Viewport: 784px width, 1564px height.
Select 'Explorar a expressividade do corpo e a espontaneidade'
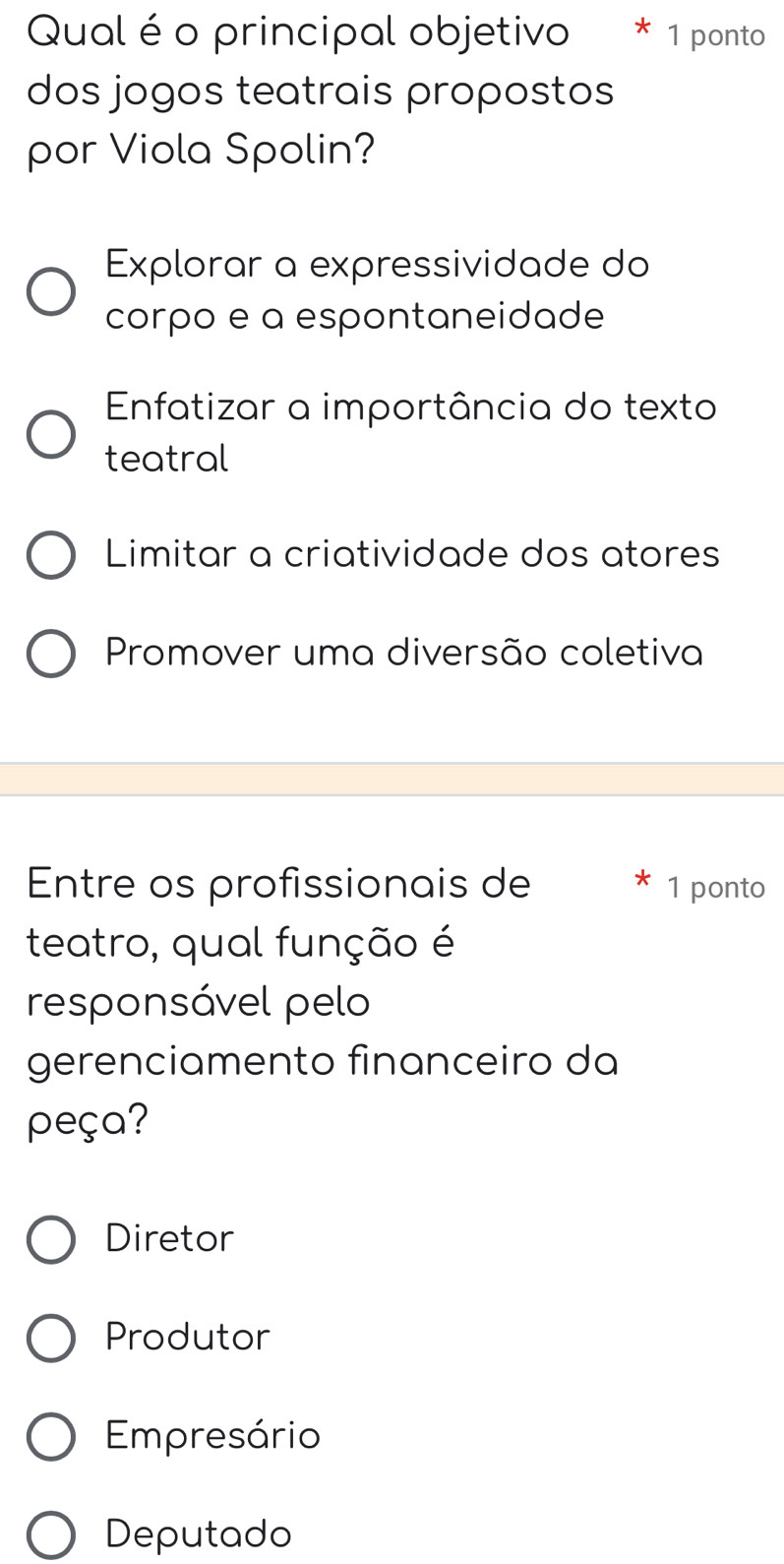[x=50, y=291]
